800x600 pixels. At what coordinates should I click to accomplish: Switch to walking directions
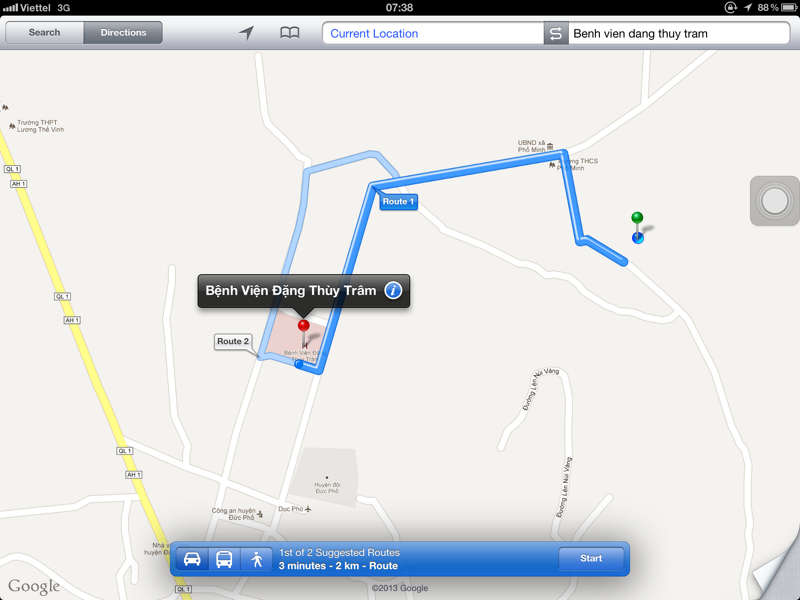click(x=257, y=560)
